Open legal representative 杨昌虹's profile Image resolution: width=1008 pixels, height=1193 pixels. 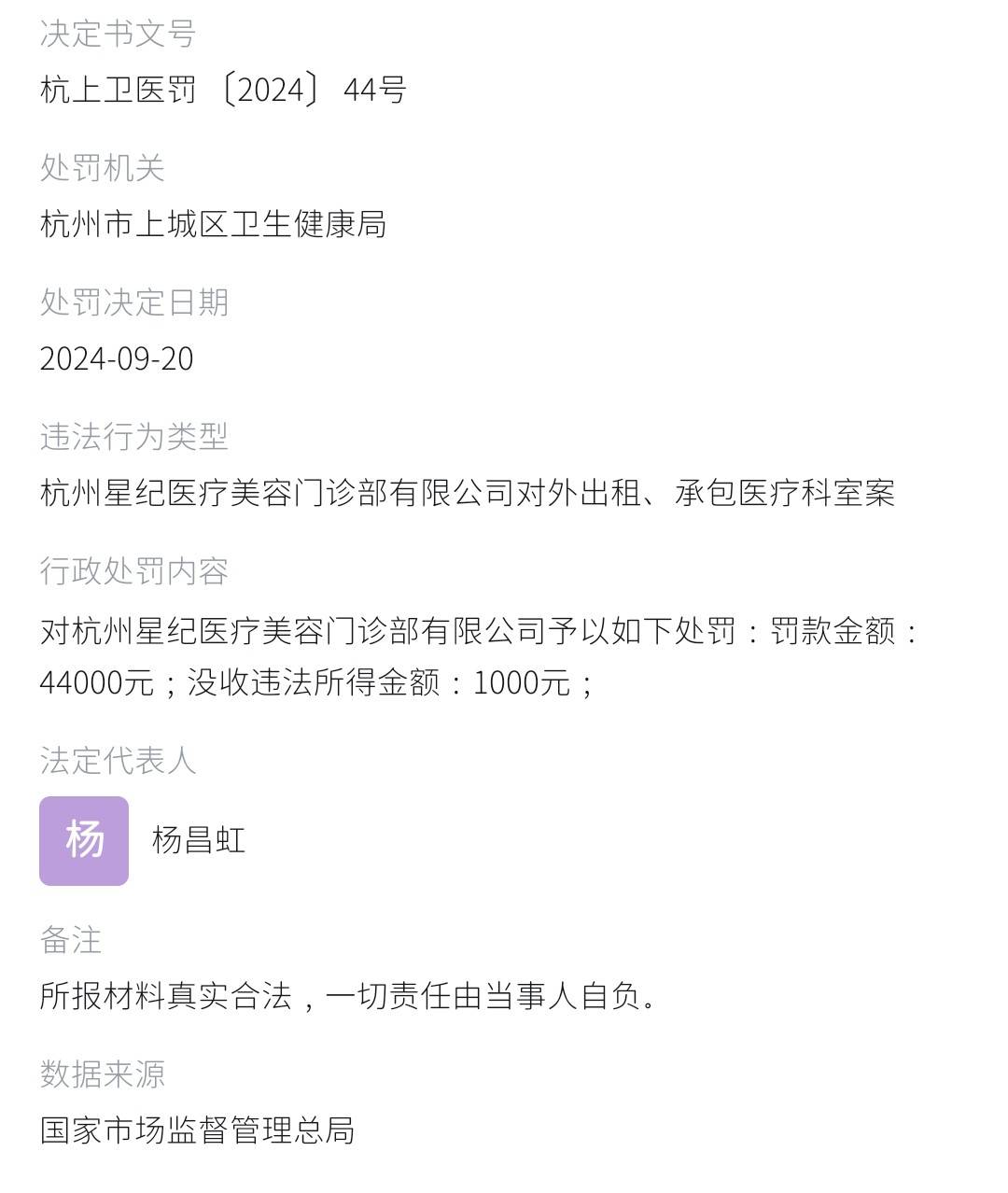click(198, 840)
